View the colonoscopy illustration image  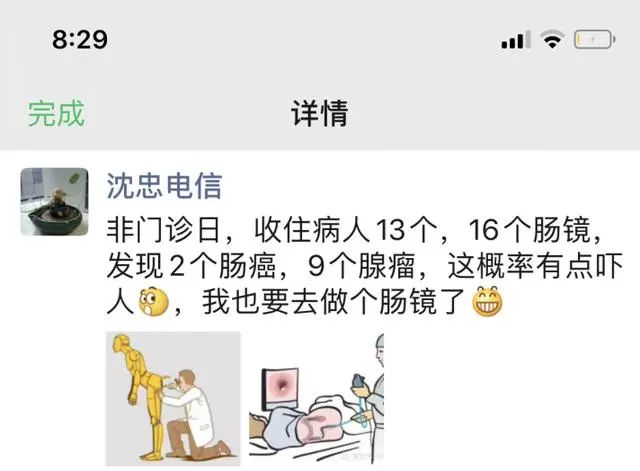pyautogui.click(x=316, y=399)
